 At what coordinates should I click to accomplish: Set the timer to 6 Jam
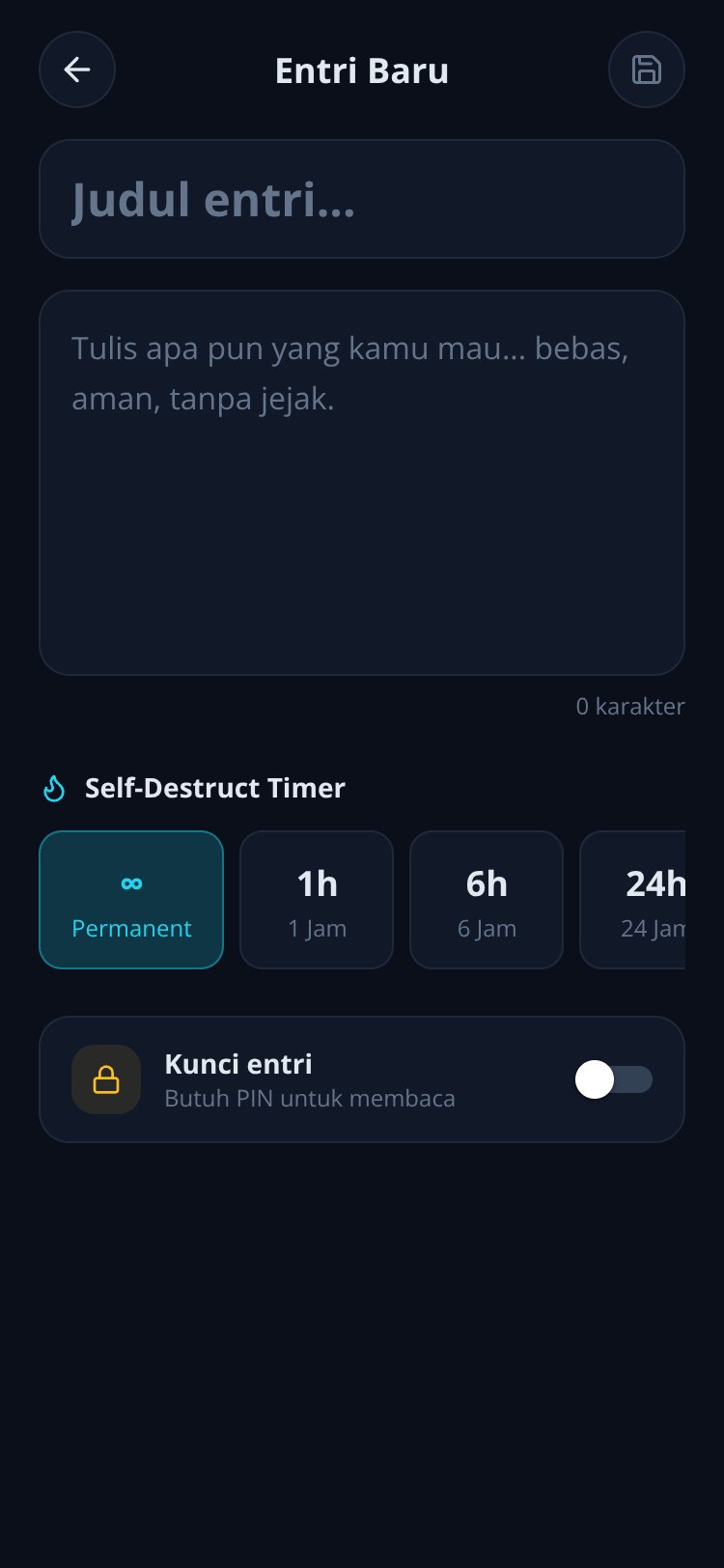tap(487, 900)
